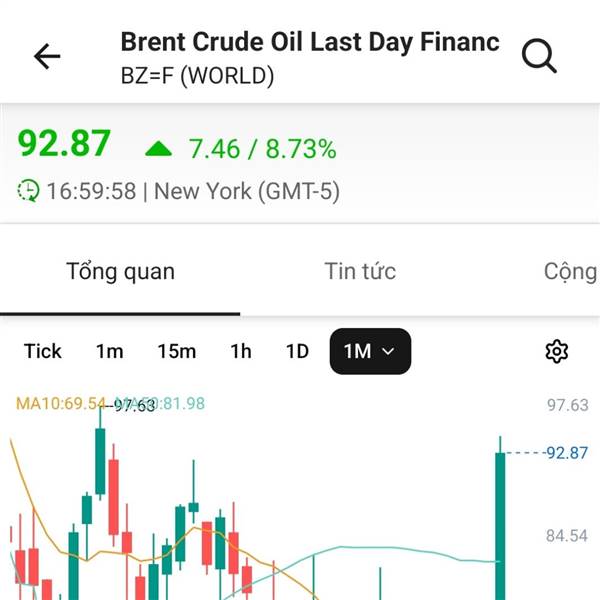Open chart settings gear
600x600 pixels.
coord(557,351)
